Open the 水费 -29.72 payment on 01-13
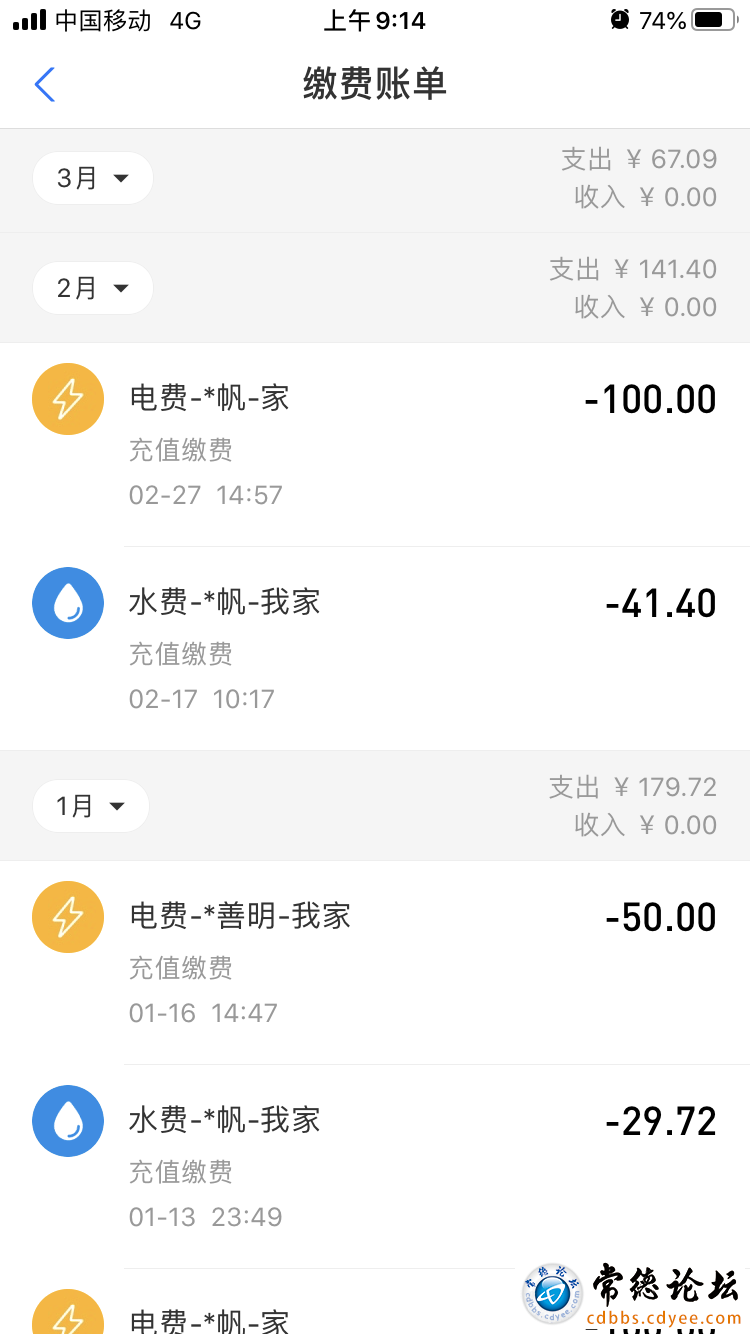 tap(375, 1167)
